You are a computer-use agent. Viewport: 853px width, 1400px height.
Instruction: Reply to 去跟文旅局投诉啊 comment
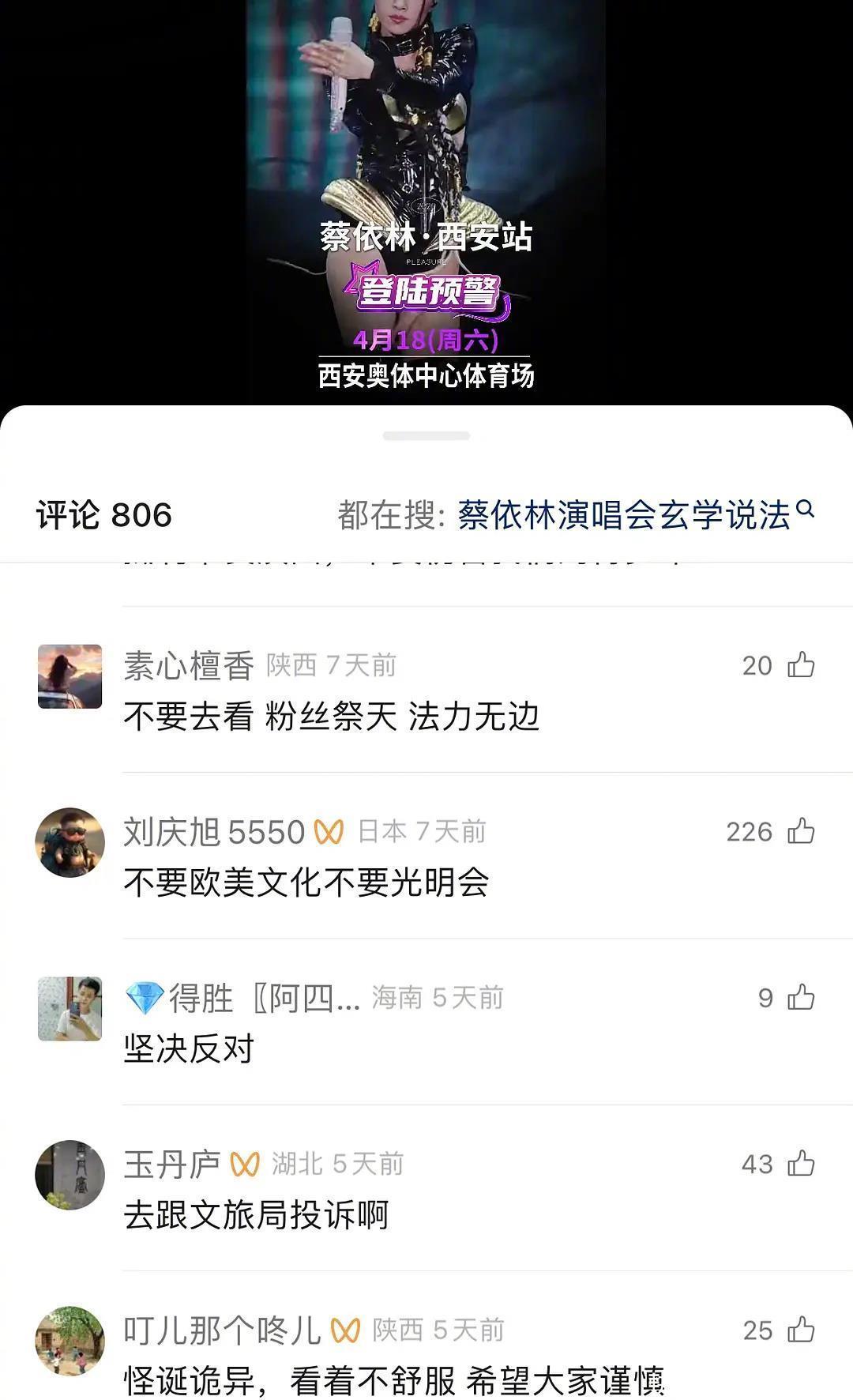coord(256,1215)
